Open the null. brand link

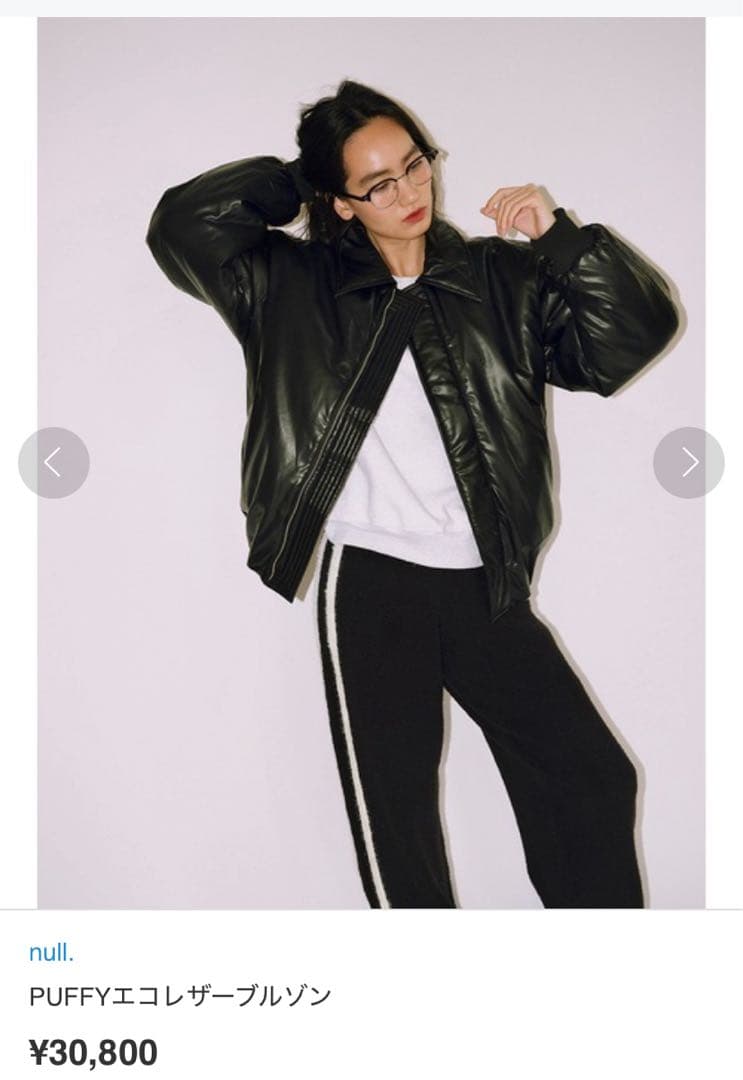click(x=51, y=952)
